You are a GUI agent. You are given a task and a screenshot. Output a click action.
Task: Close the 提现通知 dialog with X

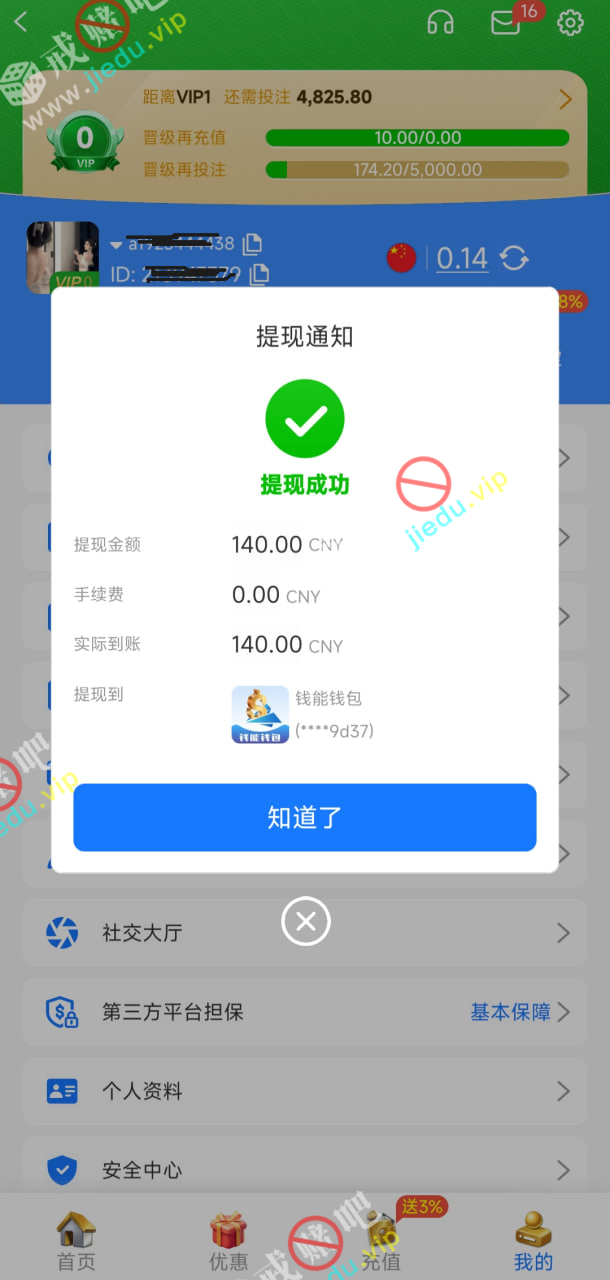306,921
